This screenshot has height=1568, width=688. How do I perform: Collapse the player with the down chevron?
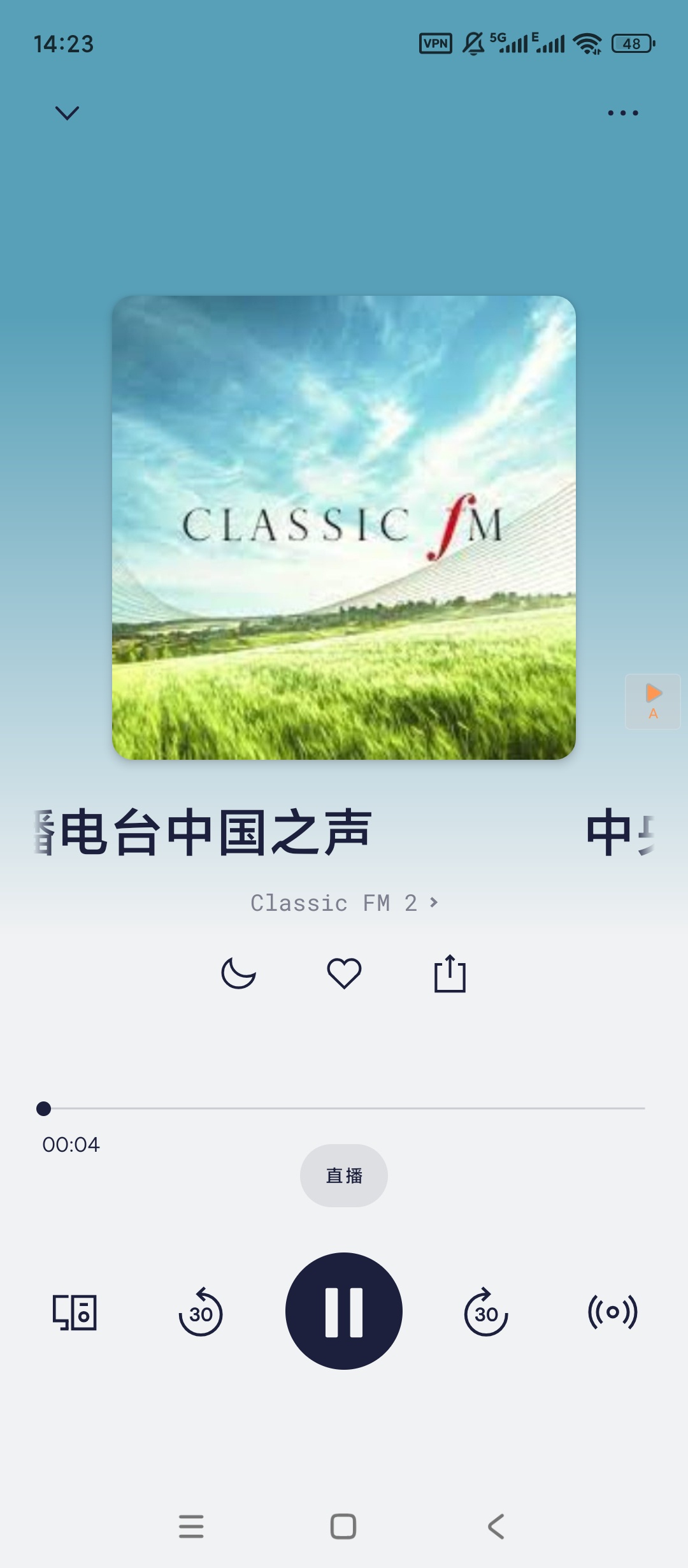pos(67,113)
